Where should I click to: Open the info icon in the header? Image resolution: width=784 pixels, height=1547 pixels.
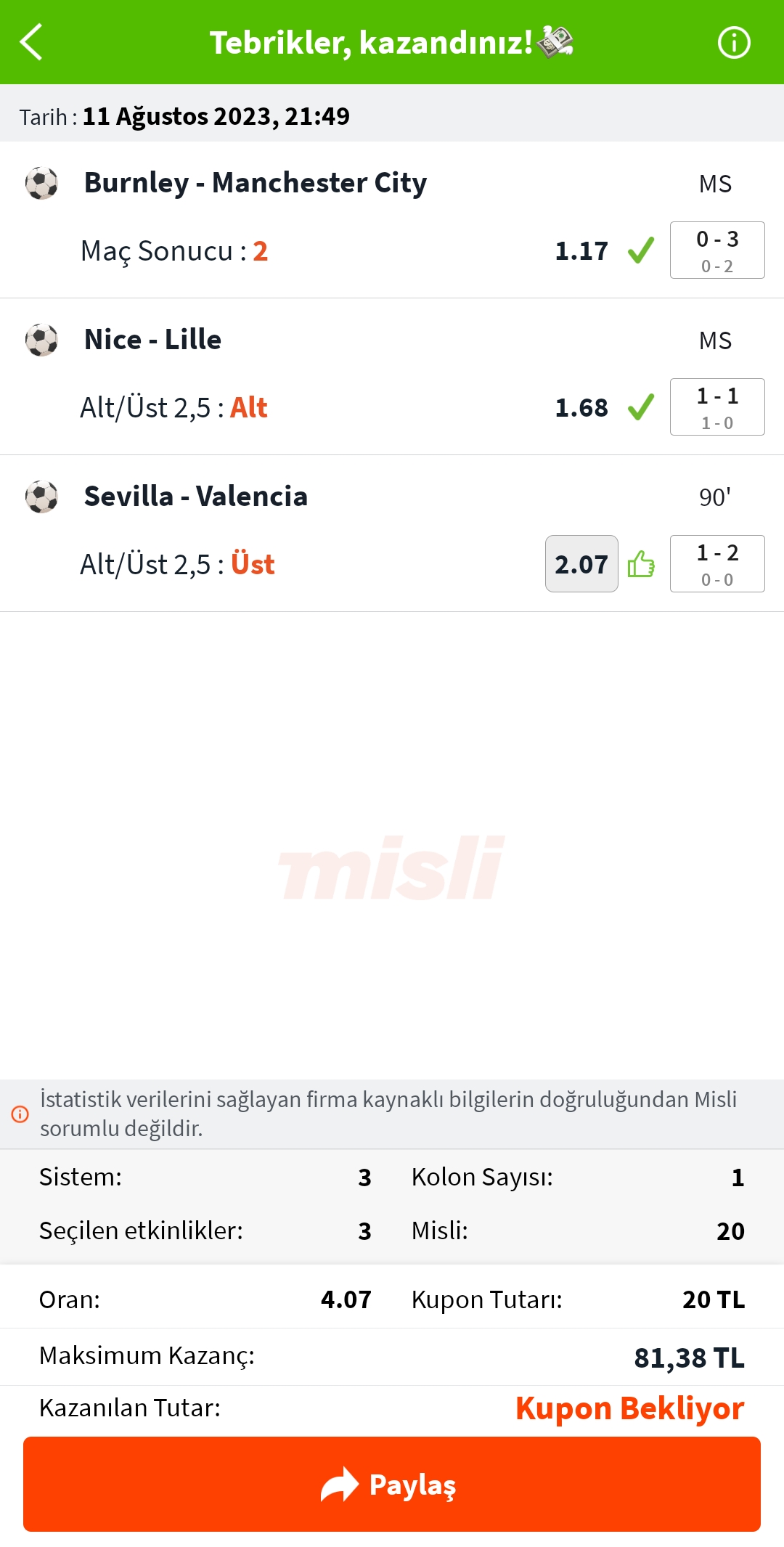(734, 42)
